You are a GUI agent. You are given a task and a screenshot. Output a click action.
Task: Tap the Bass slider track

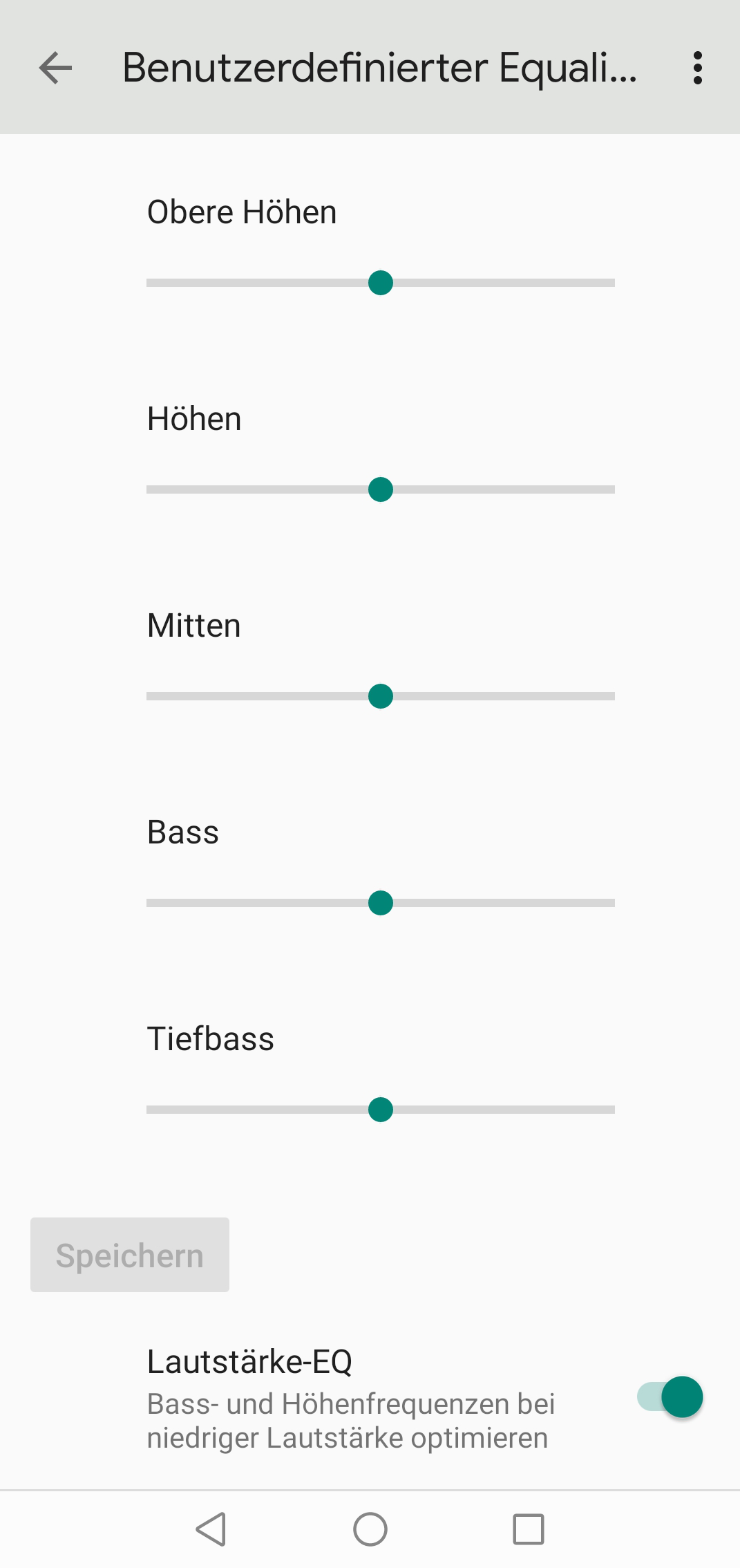381,903
